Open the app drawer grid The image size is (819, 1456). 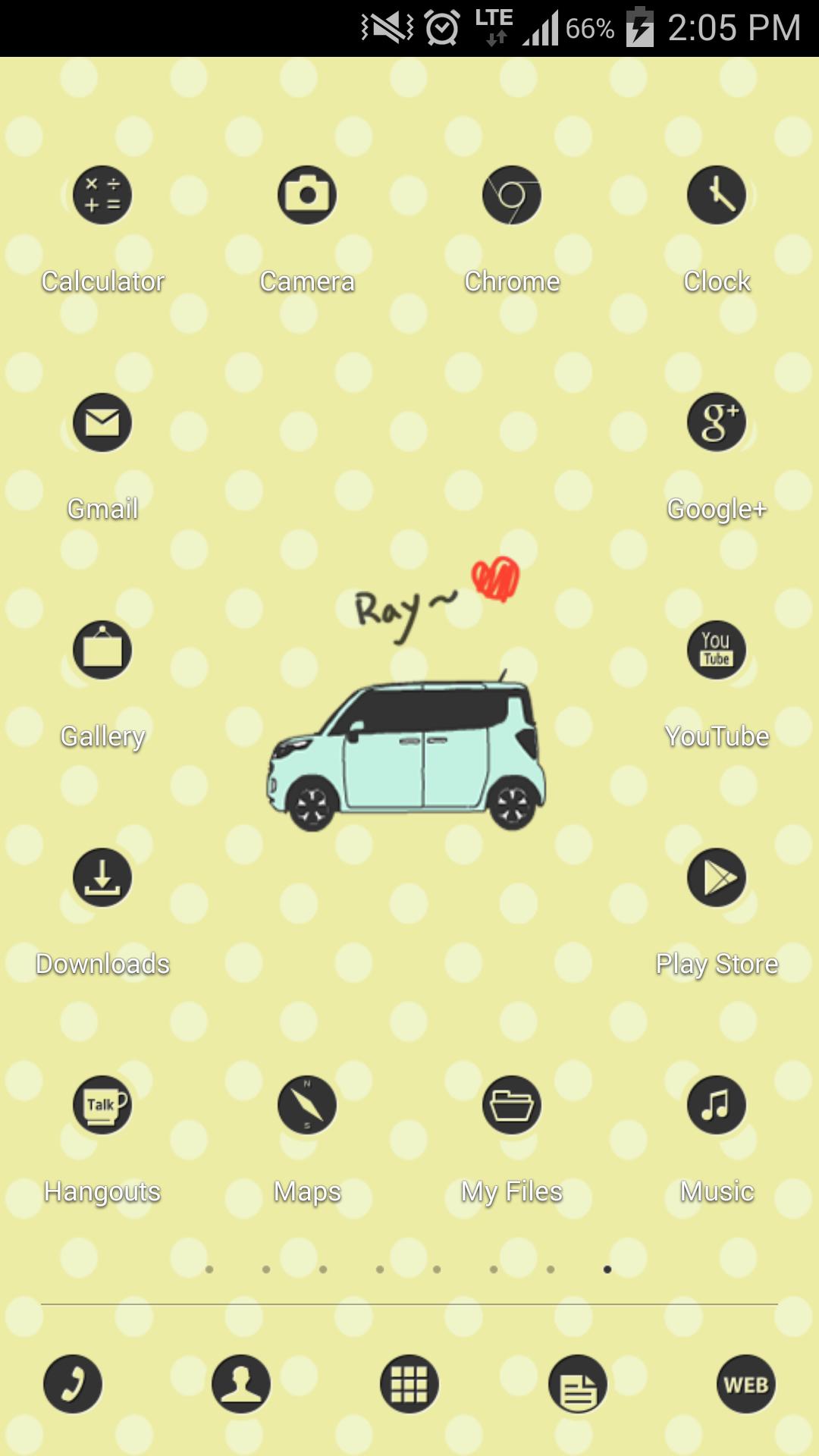click(x=409, y=1384)
